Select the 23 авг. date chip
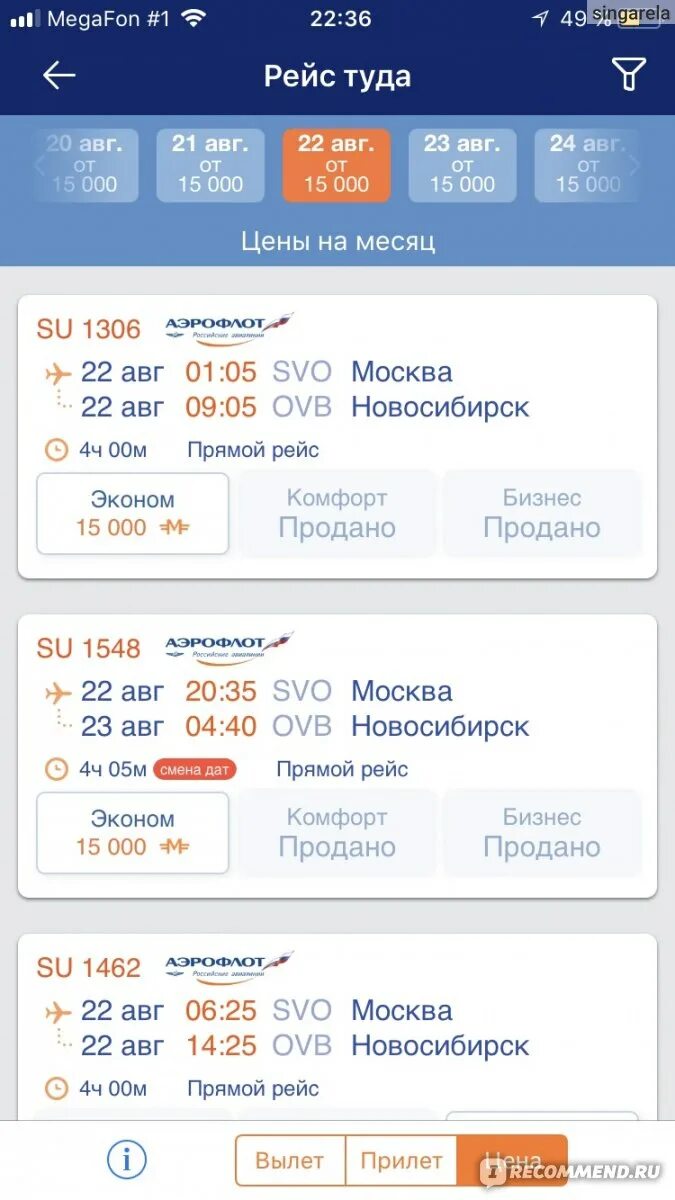This screenshot has height=1200, width=675. pyautogui.click(x=462, y=165)
